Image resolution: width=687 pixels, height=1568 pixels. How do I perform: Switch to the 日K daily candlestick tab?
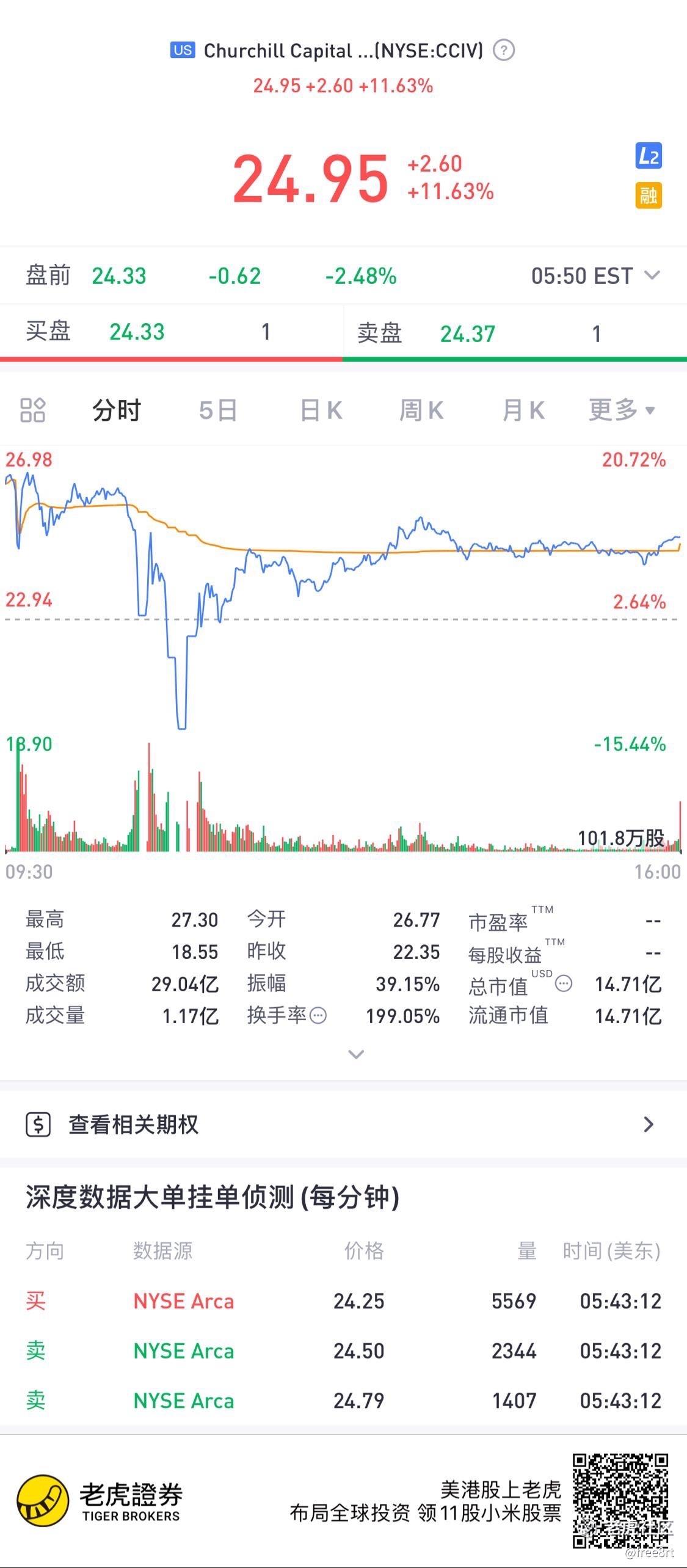pos(321,410)
